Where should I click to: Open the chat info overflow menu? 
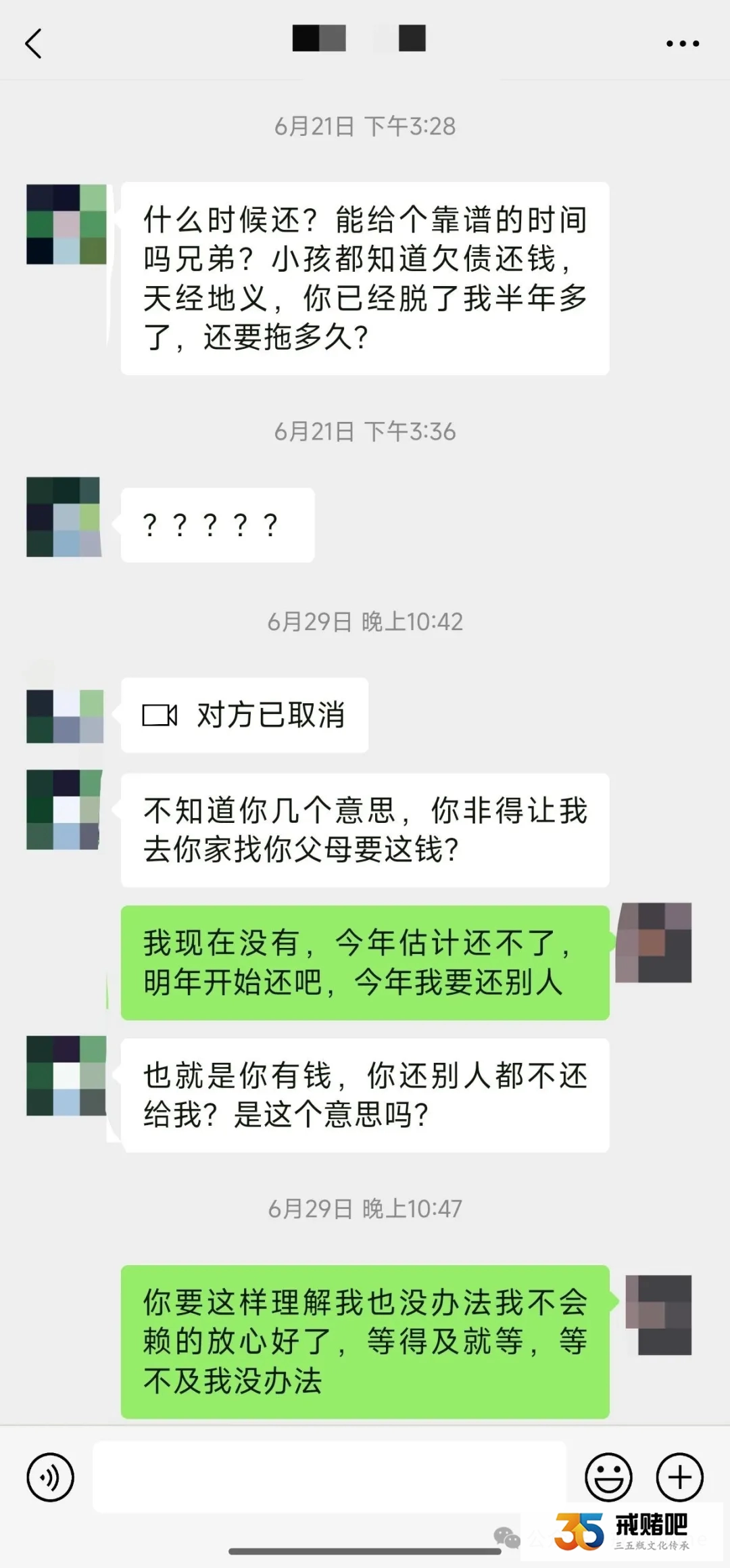682,44
